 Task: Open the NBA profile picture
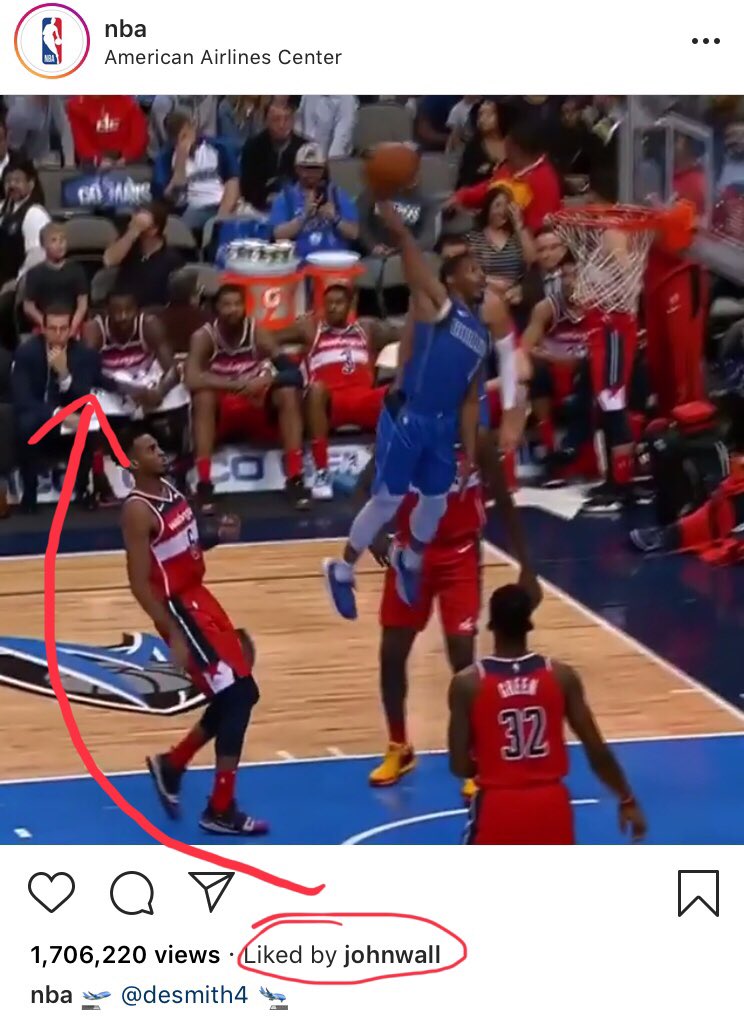tap(51, 41)
